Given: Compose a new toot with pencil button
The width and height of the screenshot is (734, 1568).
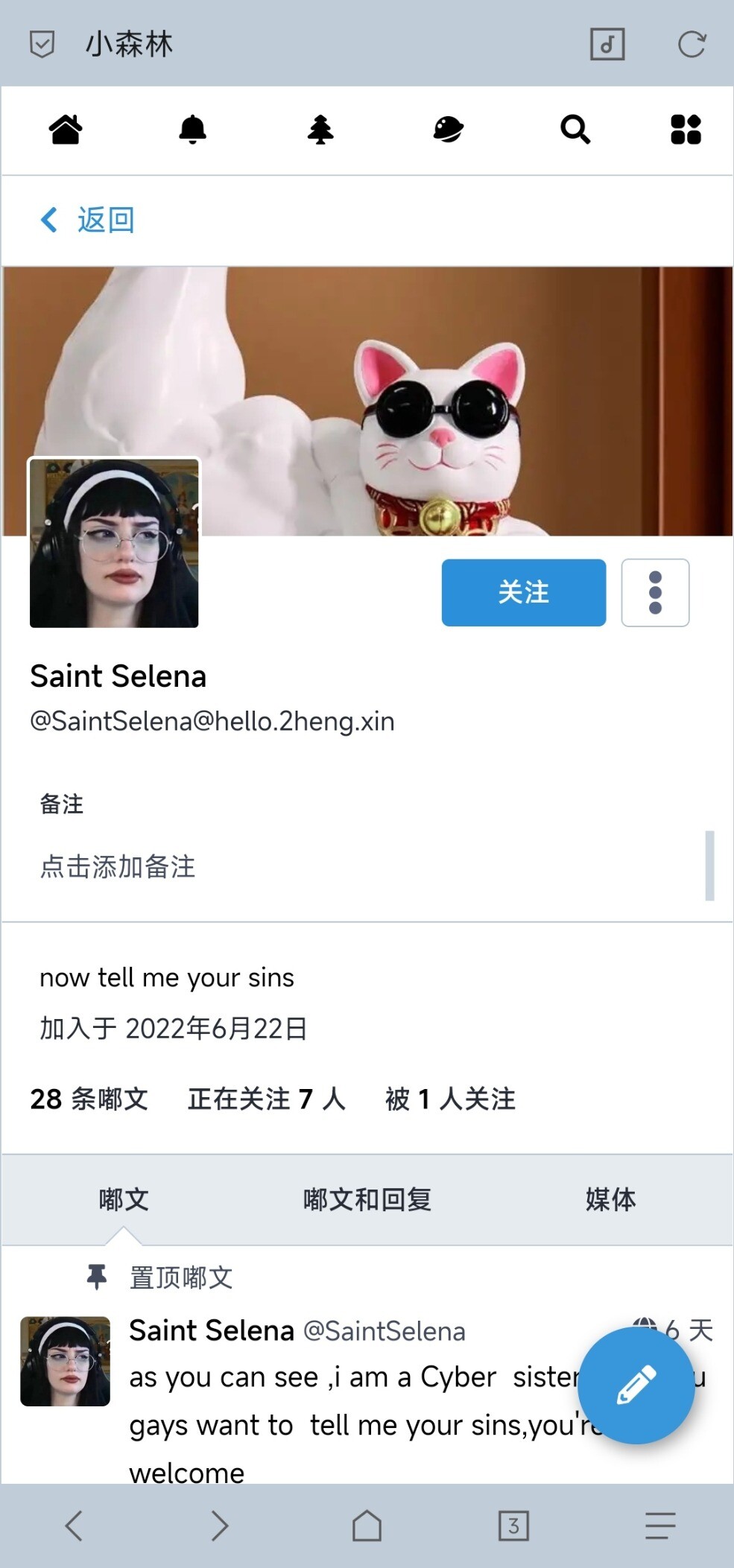Looking at the screenshot, I should click(636, 1386).
